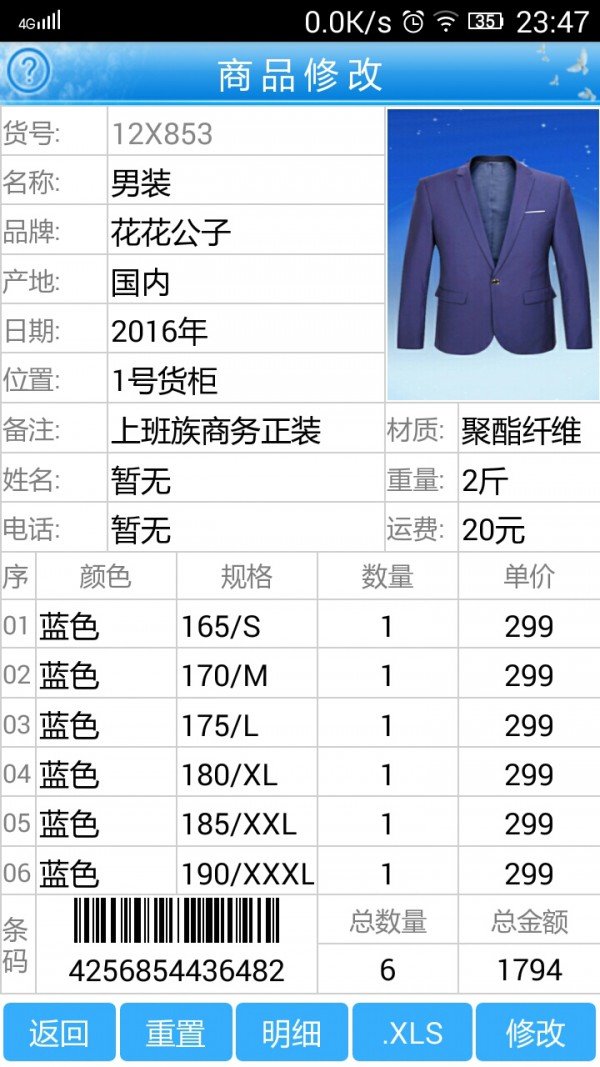
Task: Open the 明细 details button
Action: tap(291, 1033)
